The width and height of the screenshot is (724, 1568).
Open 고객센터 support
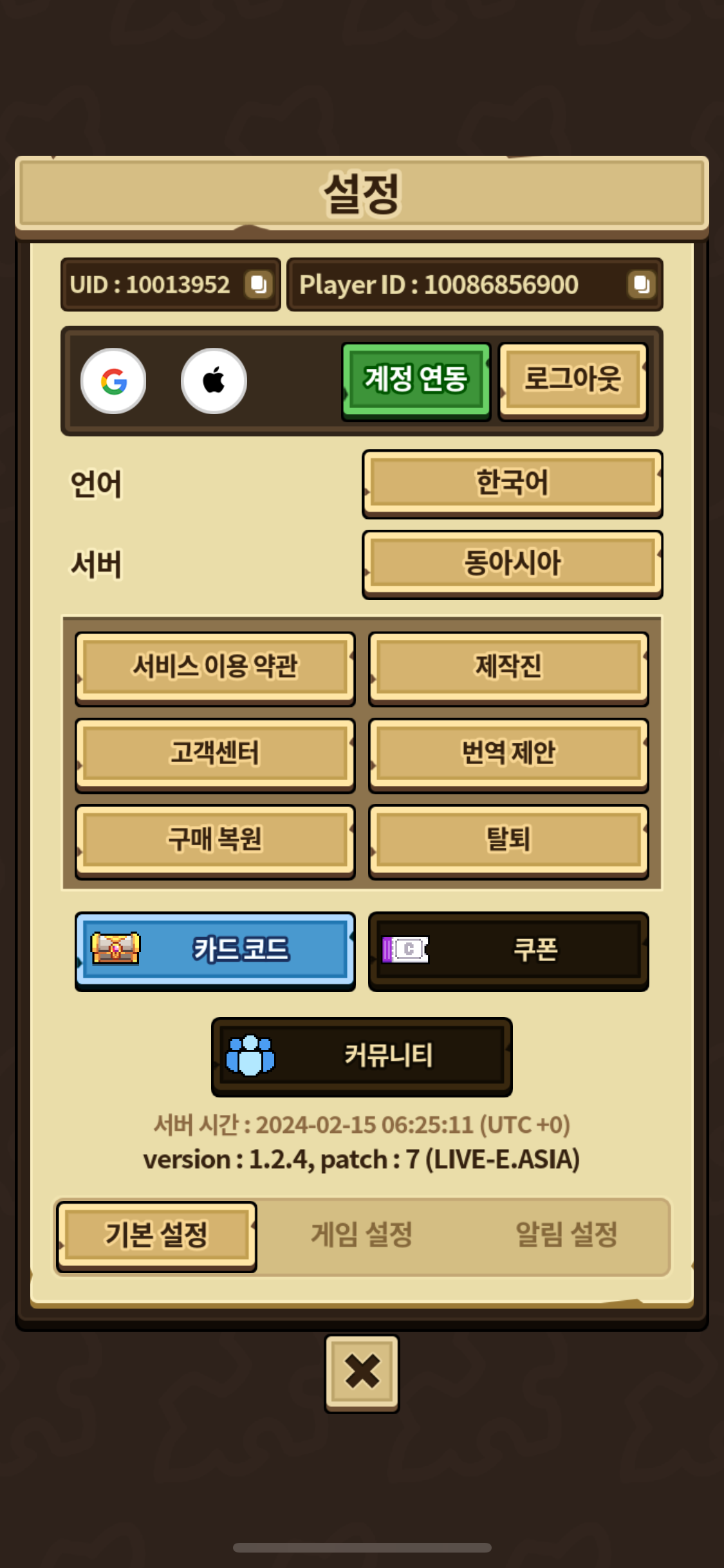(x=215, y=754)
